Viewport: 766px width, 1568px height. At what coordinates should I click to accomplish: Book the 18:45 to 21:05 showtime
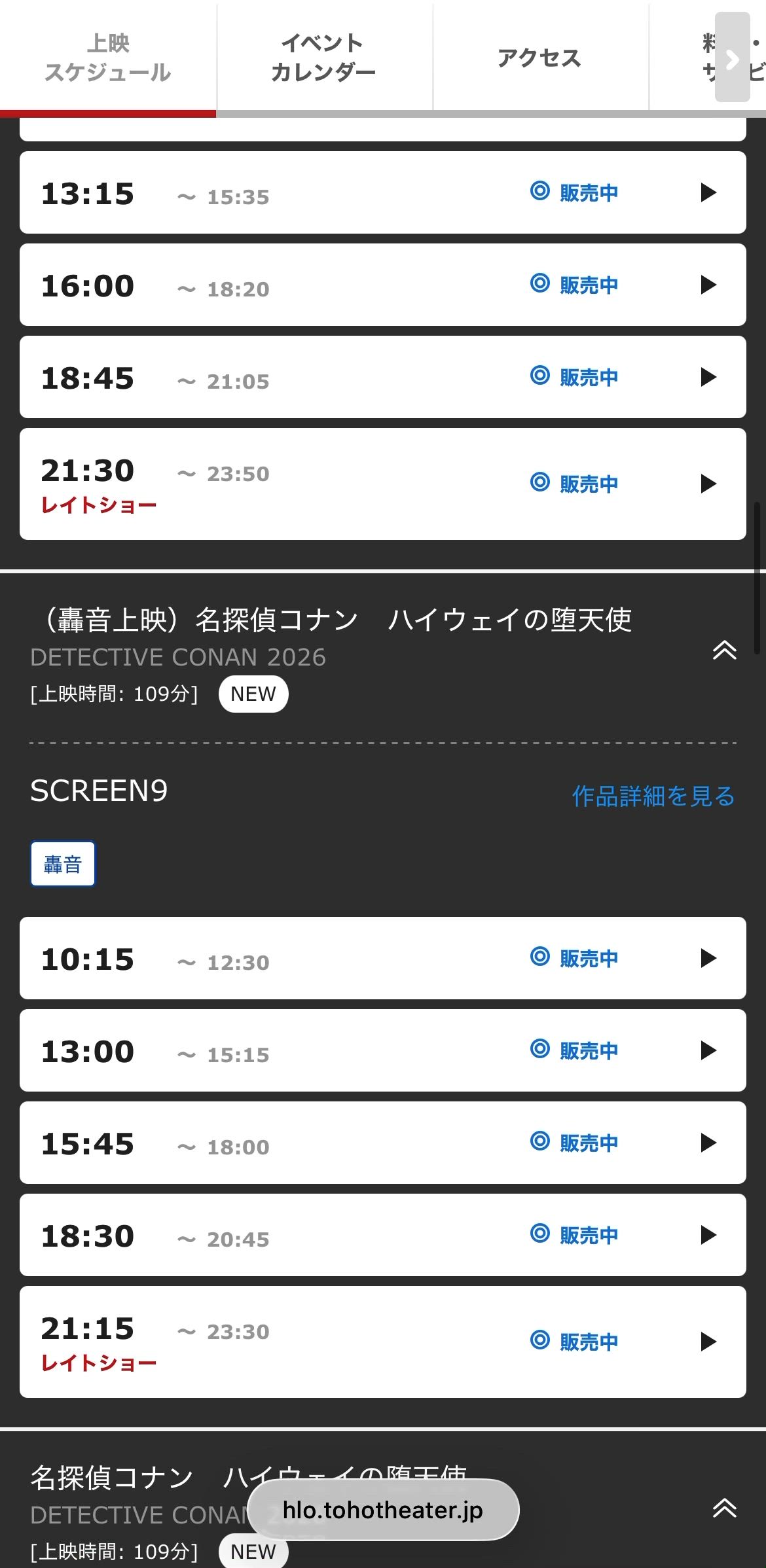383,378
